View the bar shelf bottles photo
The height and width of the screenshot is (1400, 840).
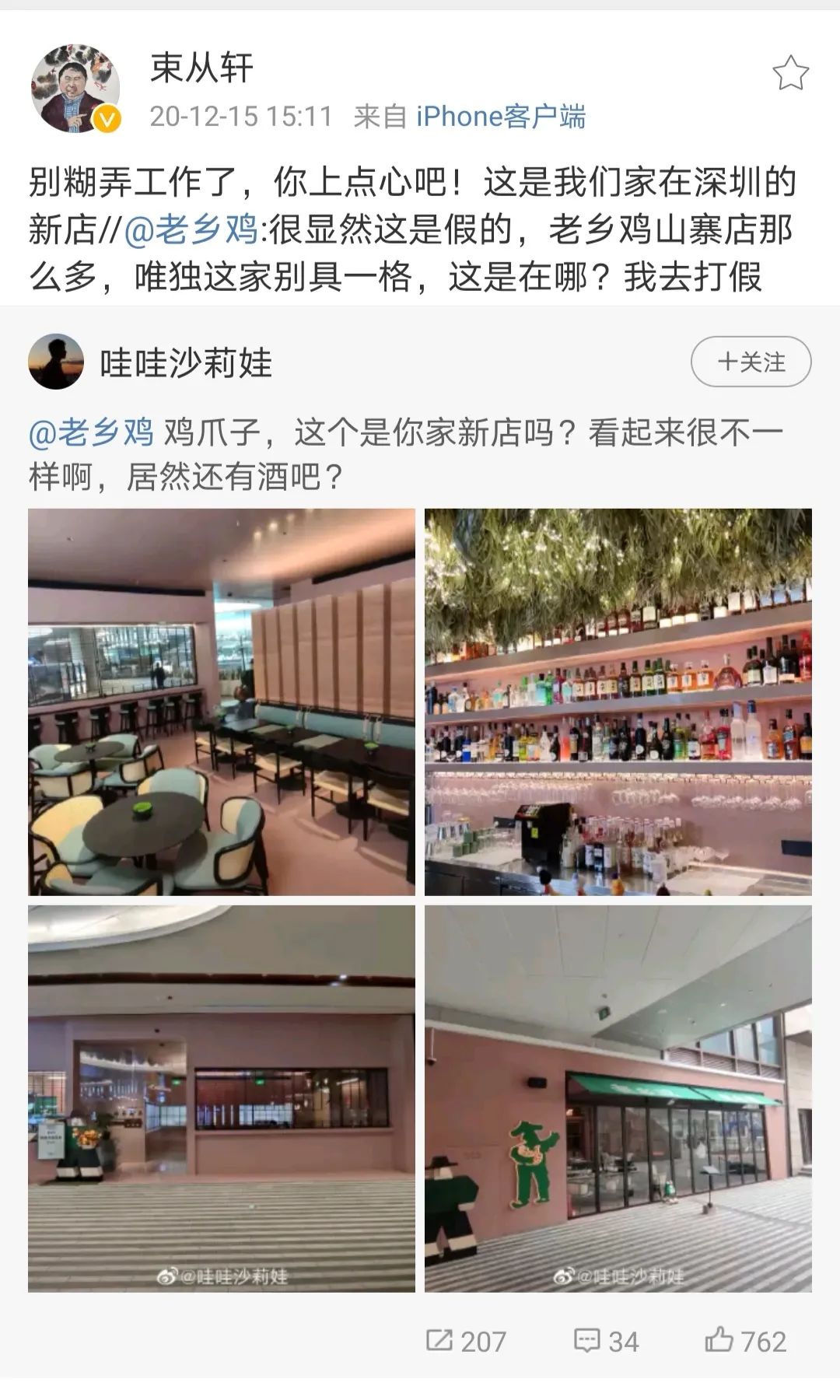pyautogui.click(x=618, y=702)
